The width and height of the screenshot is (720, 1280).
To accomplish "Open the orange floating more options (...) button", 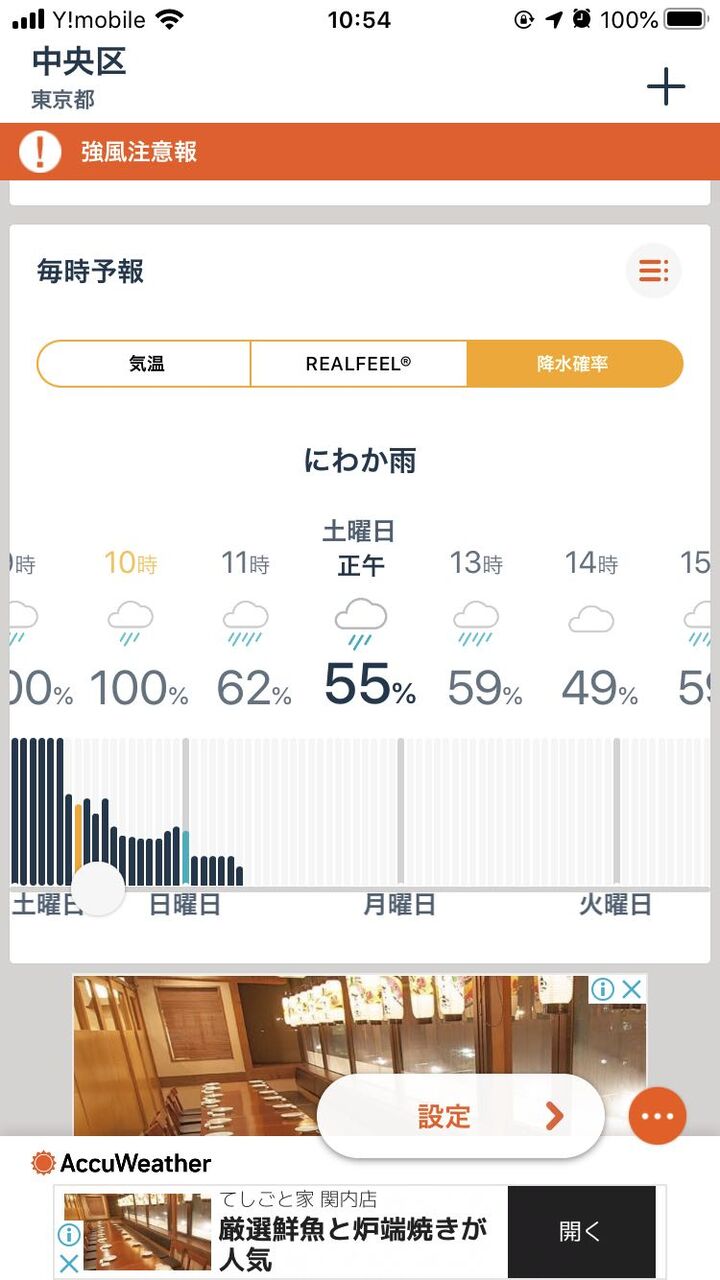I will click(x=657, y=1116).
